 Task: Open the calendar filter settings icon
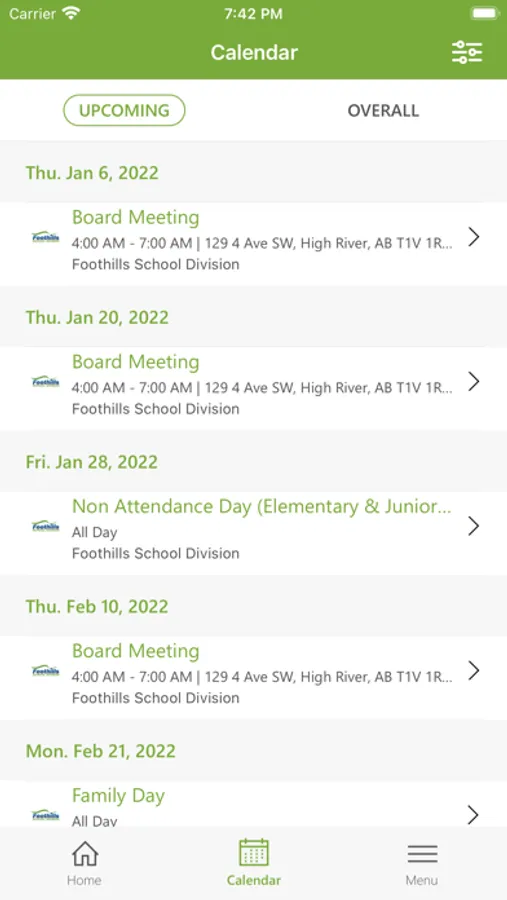tap(466, 52)
